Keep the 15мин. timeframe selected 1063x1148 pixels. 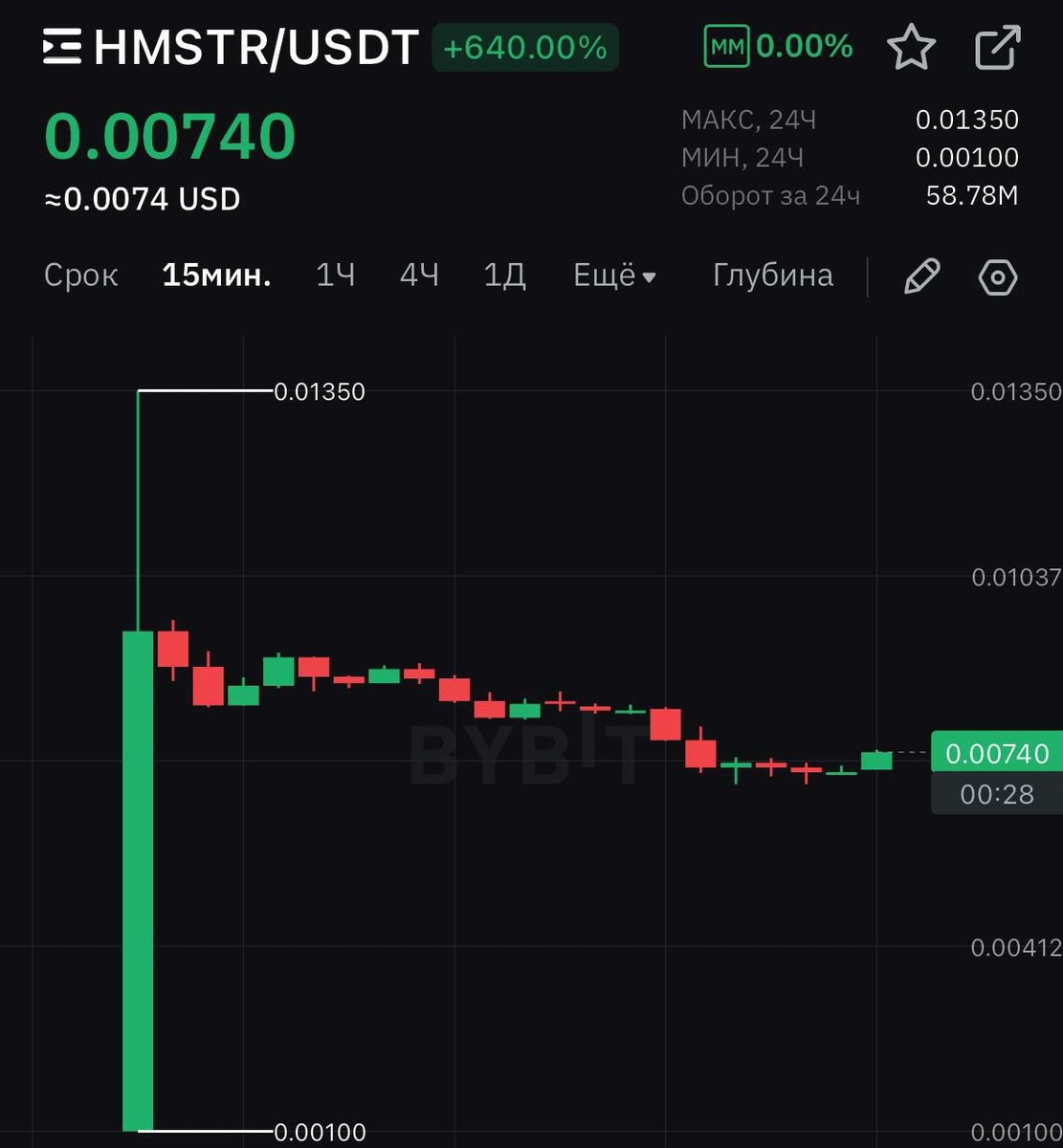(216, 275)
